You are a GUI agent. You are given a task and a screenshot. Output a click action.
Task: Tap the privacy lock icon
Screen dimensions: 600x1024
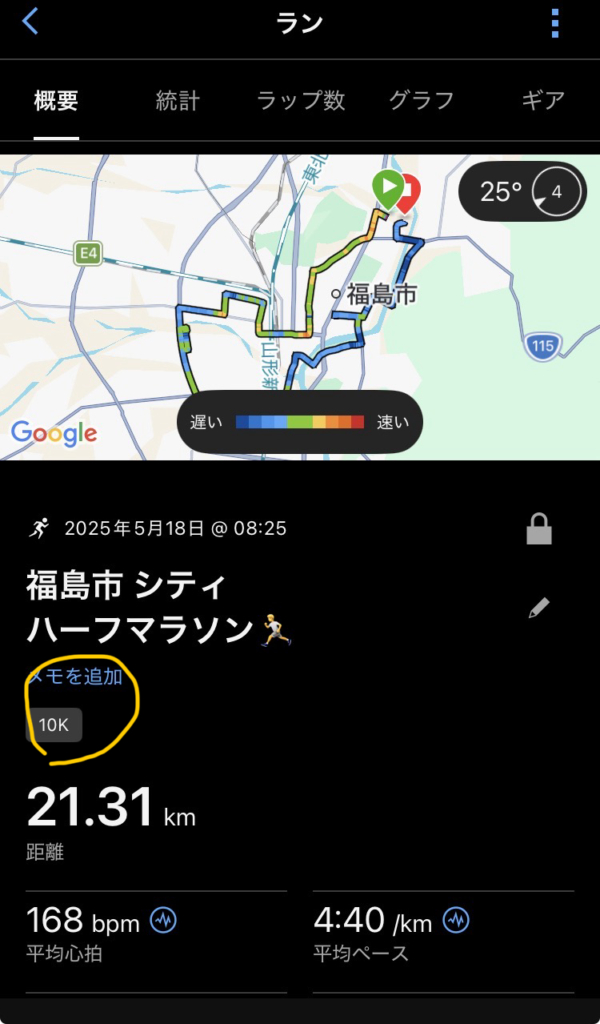pos(539,530)
